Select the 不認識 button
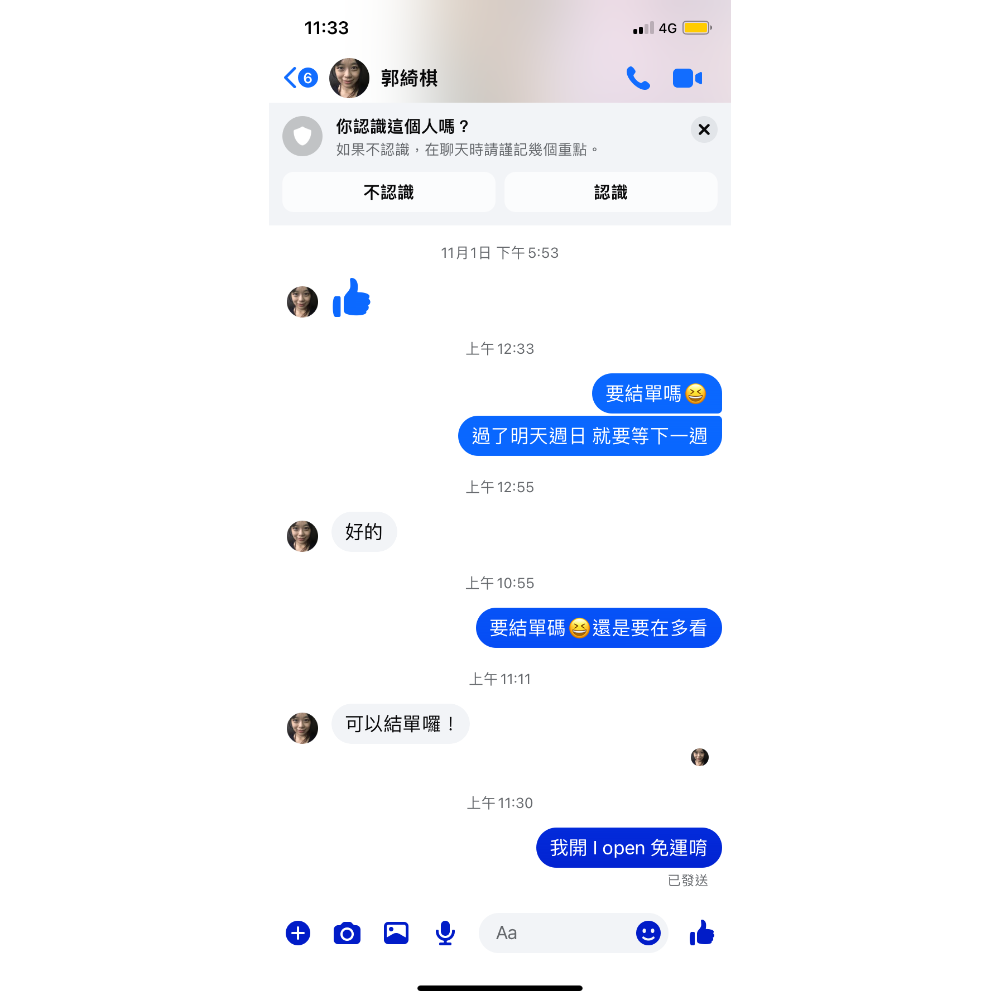This screenshot has width=1000, height=1000. point(388,192)
